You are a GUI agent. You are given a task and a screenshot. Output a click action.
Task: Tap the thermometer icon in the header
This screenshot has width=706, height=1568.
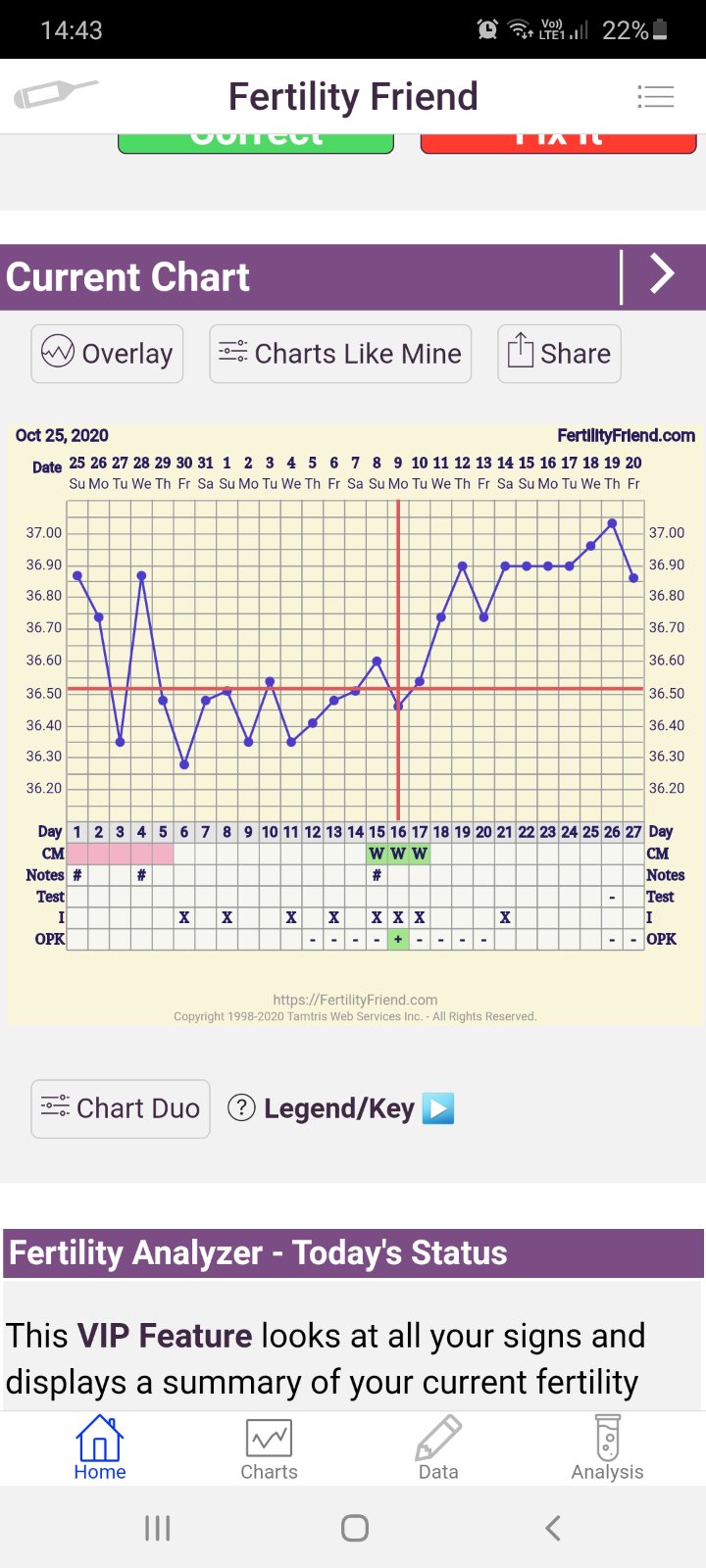pyautogui.click(x=55, y=95)
